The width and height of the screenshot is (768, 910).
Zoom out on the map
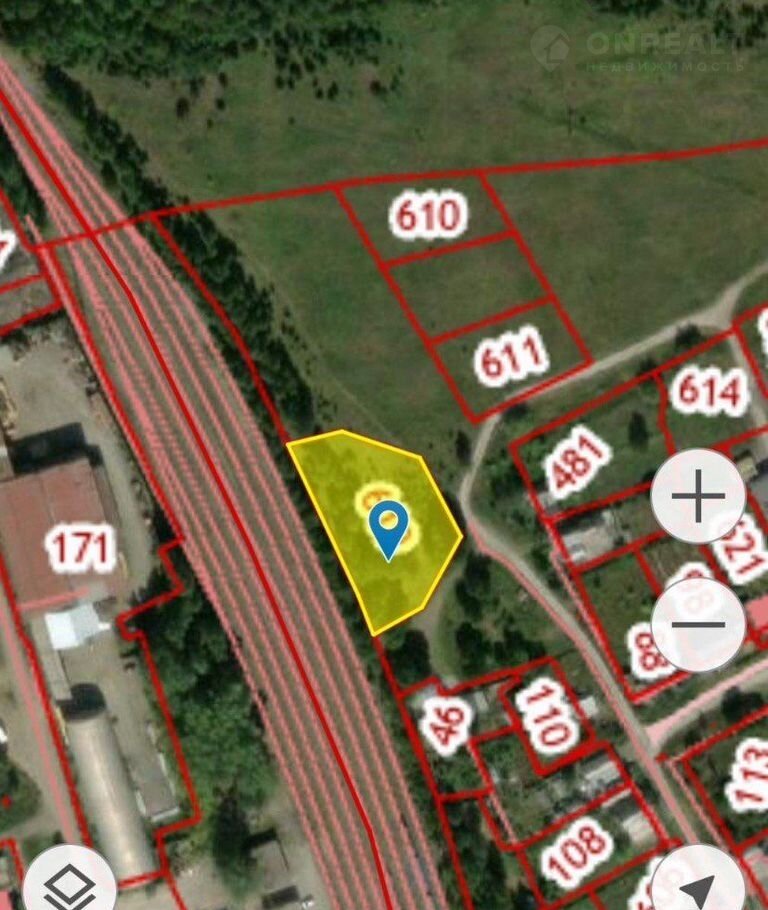[x=698, y=624]
